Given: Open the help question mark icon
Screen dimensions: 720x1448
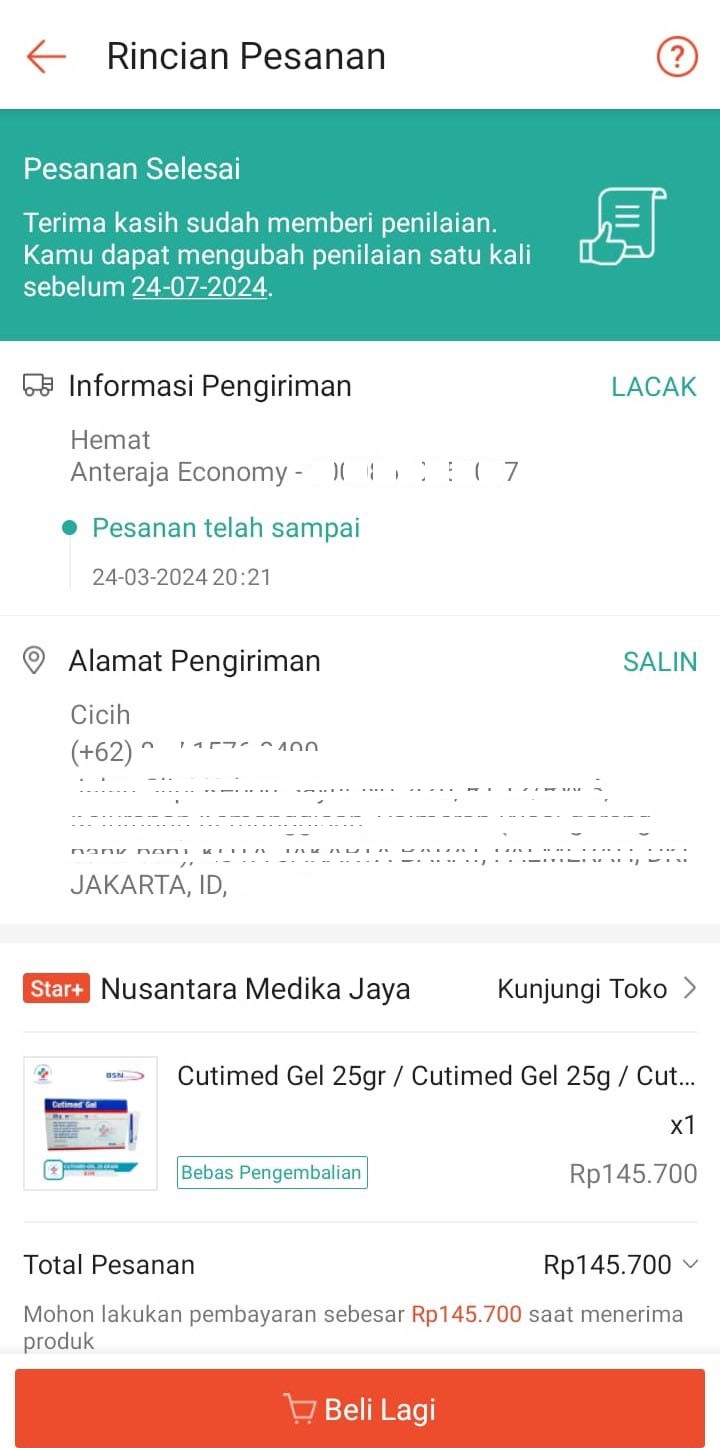Looking at the screenshot, I should click(x=676, y=57).
